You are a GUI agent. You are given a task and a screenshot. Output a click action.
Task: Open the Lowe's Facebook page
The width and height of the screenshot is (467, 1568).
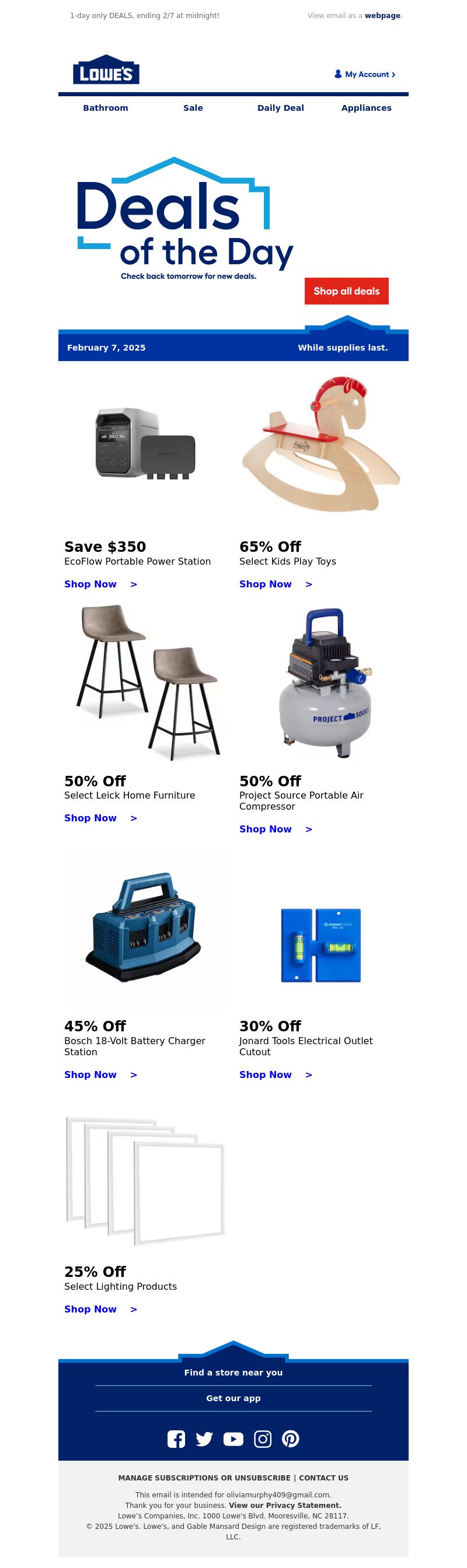[176, 1438]
